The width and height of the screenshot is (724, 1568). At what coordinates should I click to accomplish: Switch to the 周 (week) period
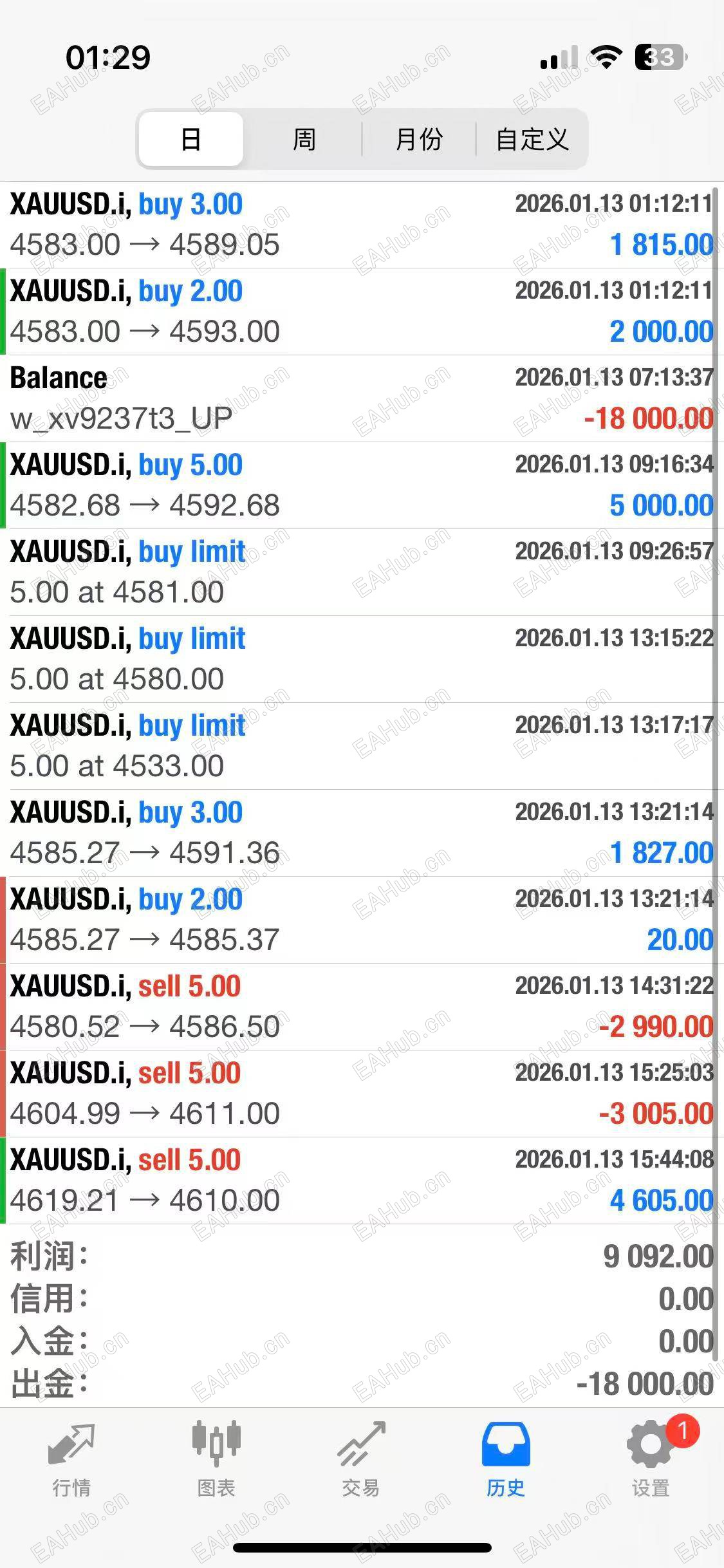[x=304, y=139]
